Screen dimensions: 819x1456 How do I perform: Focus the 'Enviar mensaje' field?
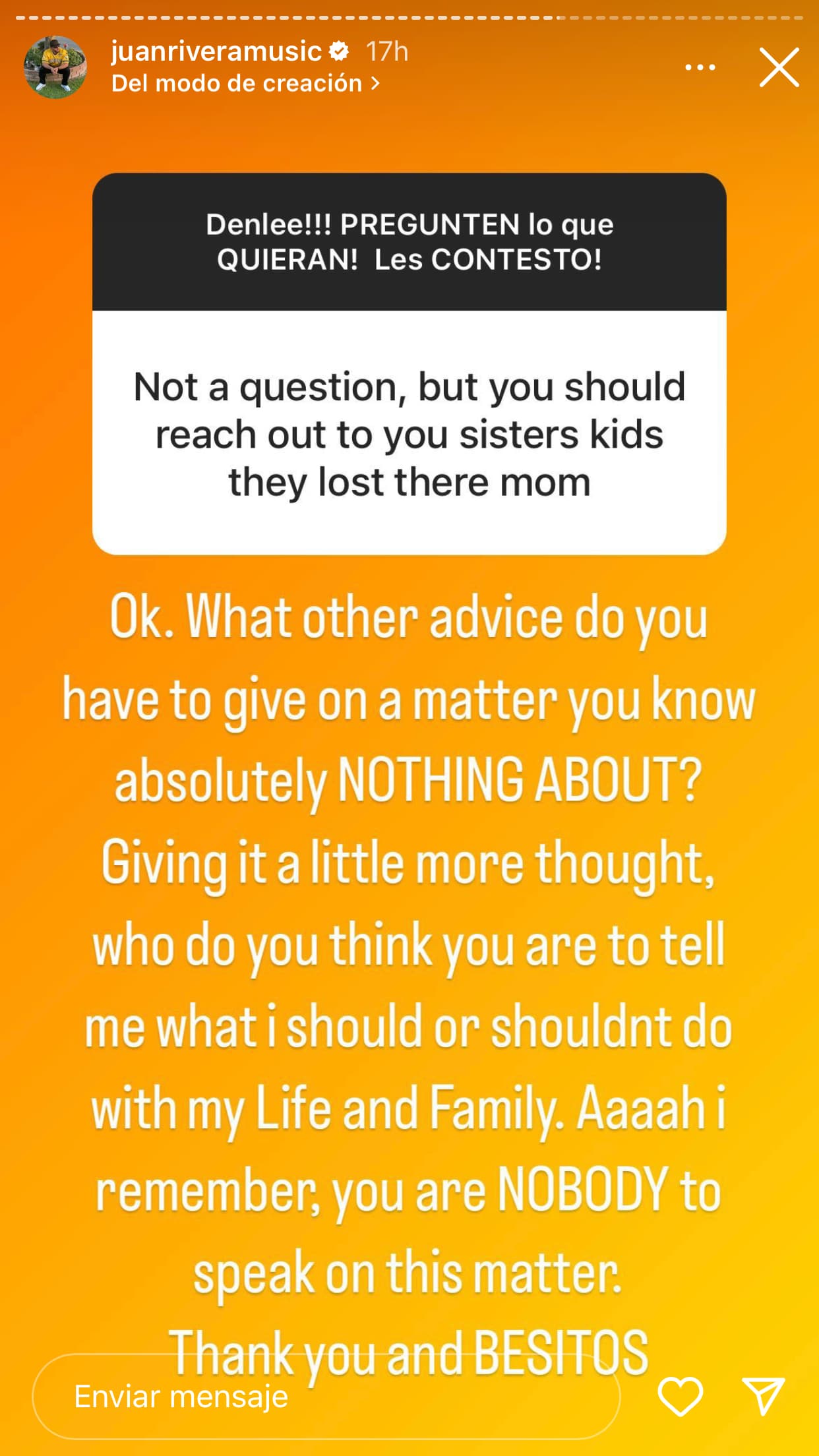326,1396
